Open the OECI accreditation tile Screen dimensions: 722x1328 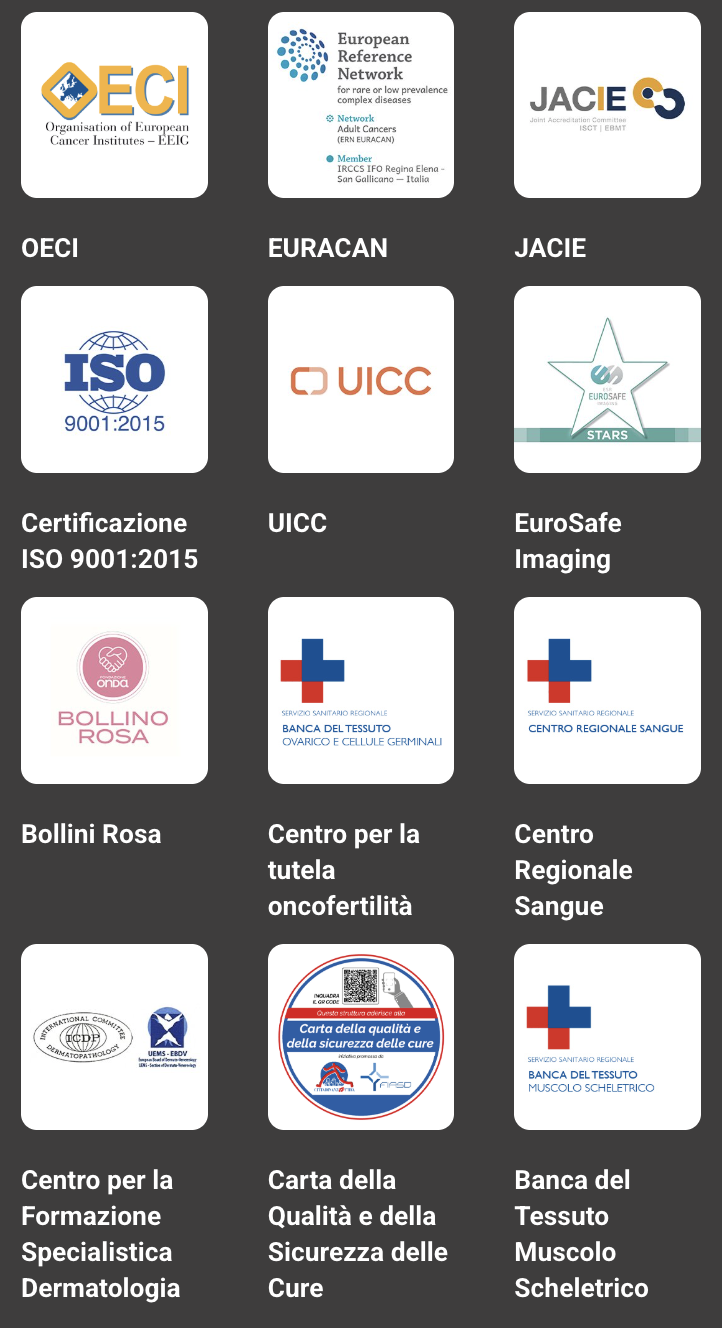pyautogui.click(x=114, y=105)
